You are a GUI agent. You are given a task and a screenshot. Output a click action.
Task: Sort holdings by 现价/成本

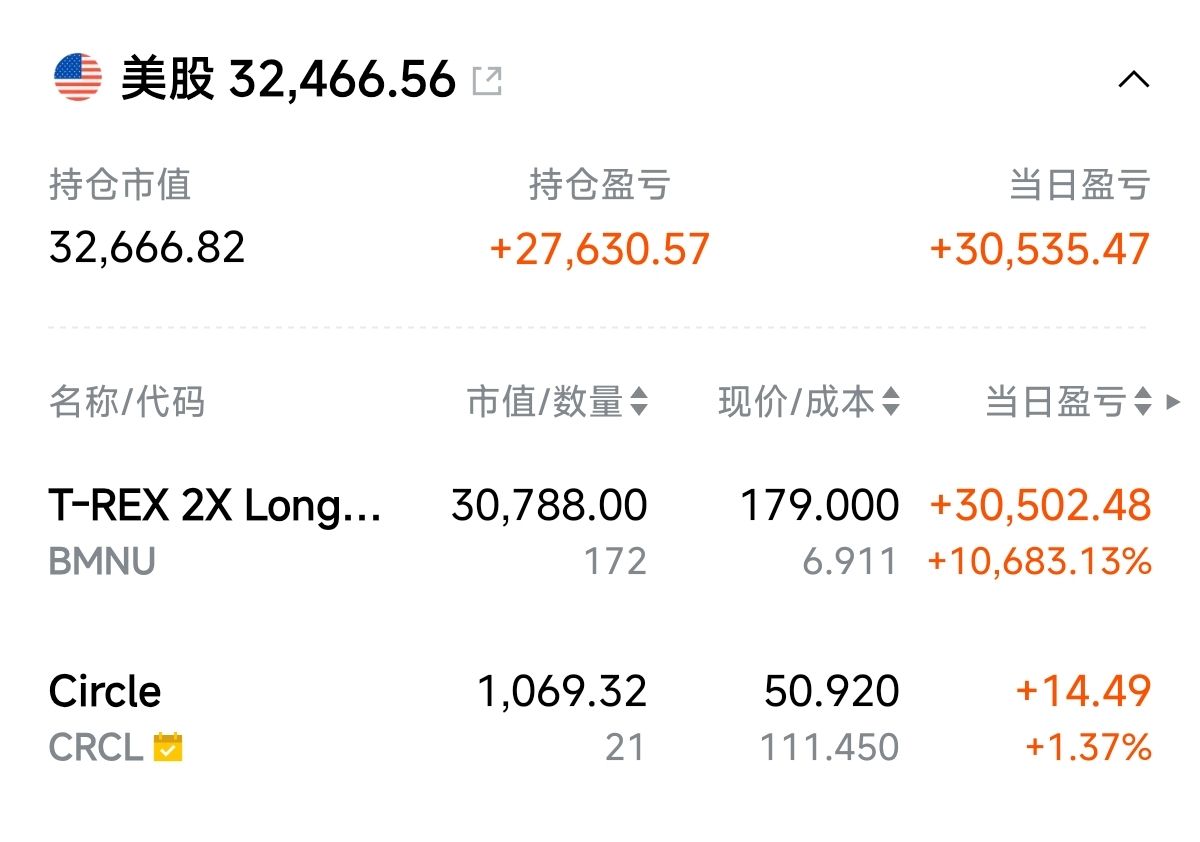click(x=809, y=402)
